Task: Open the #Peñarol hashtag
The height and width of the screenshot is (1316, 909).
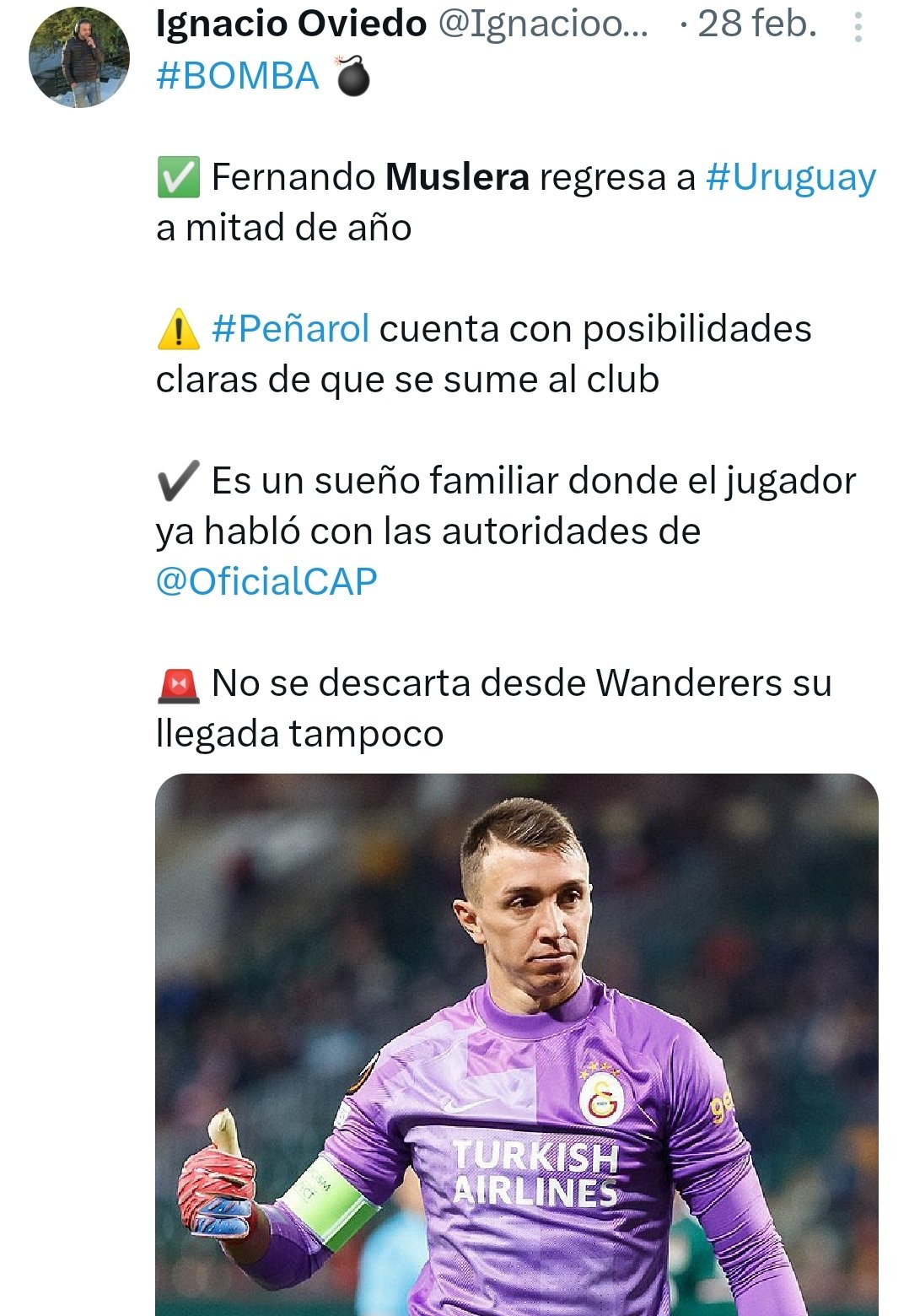Action: 290,328
